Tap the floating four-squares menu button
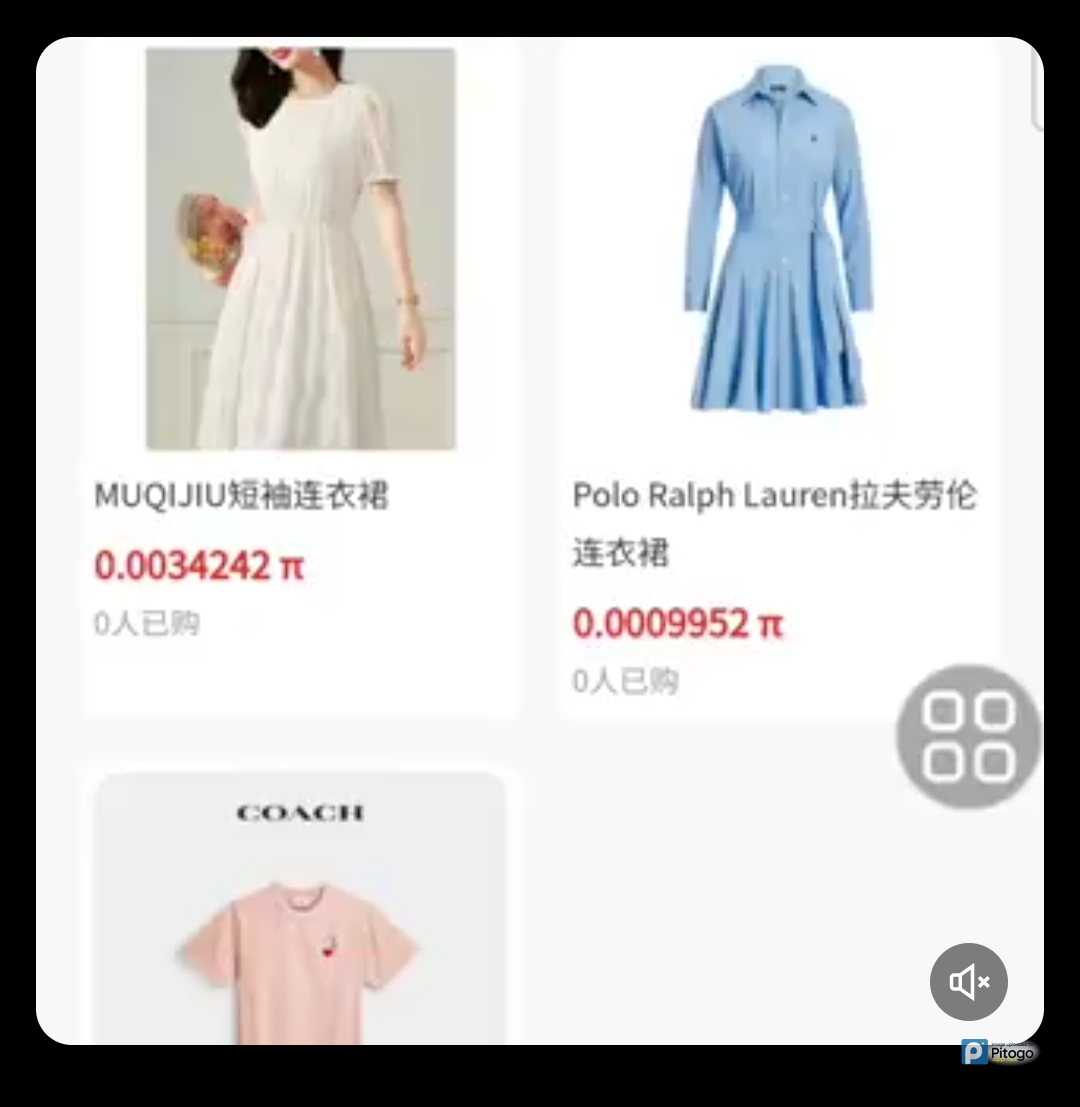 pyautogui.click(x=967, y=737)
